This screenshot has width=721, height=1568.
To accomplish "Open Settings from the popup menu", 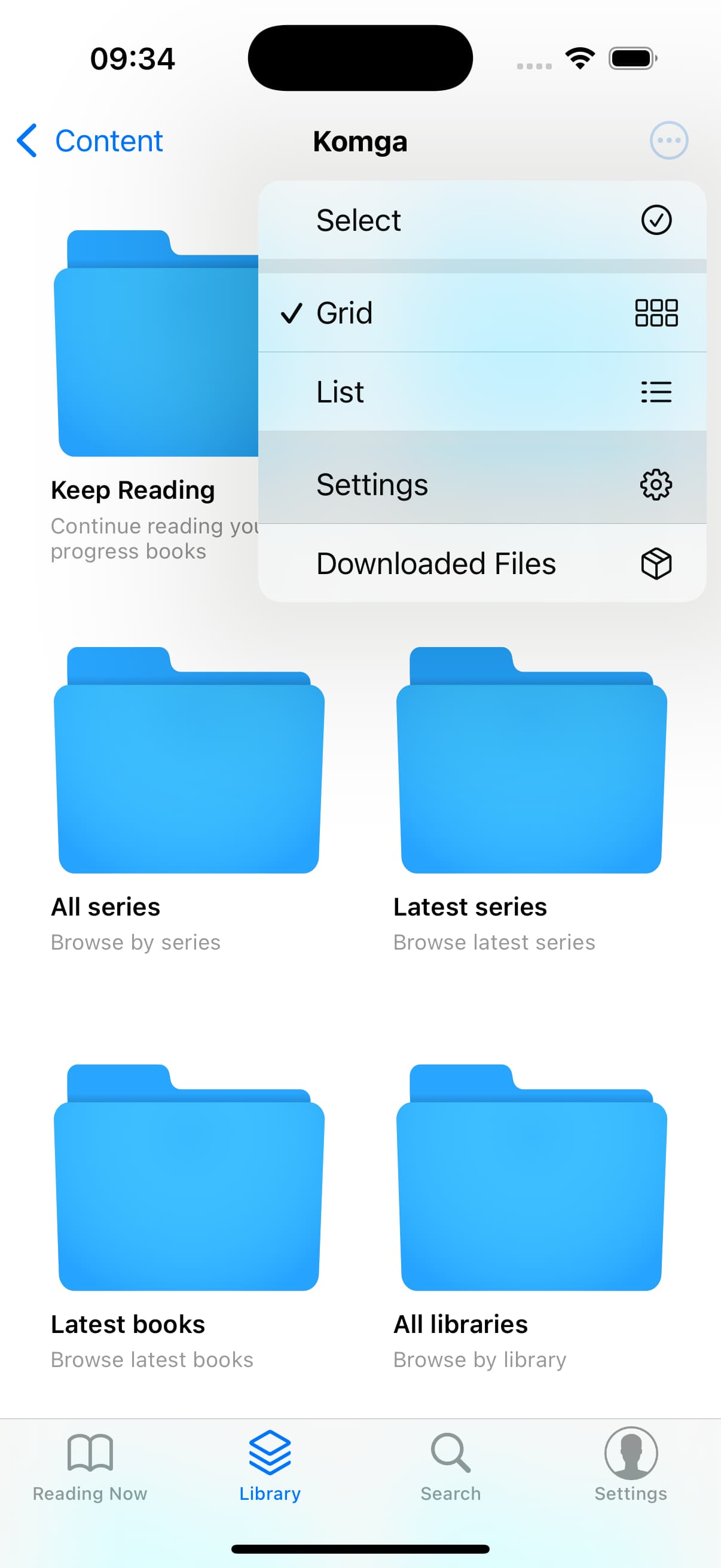I will 482,484.
